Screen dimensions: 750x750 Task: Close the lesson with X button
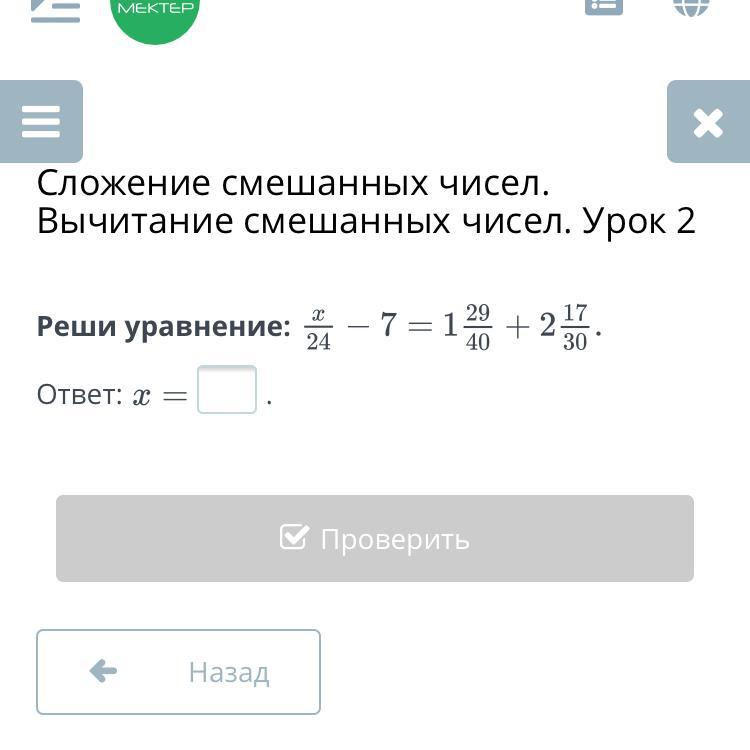point(708,122)
